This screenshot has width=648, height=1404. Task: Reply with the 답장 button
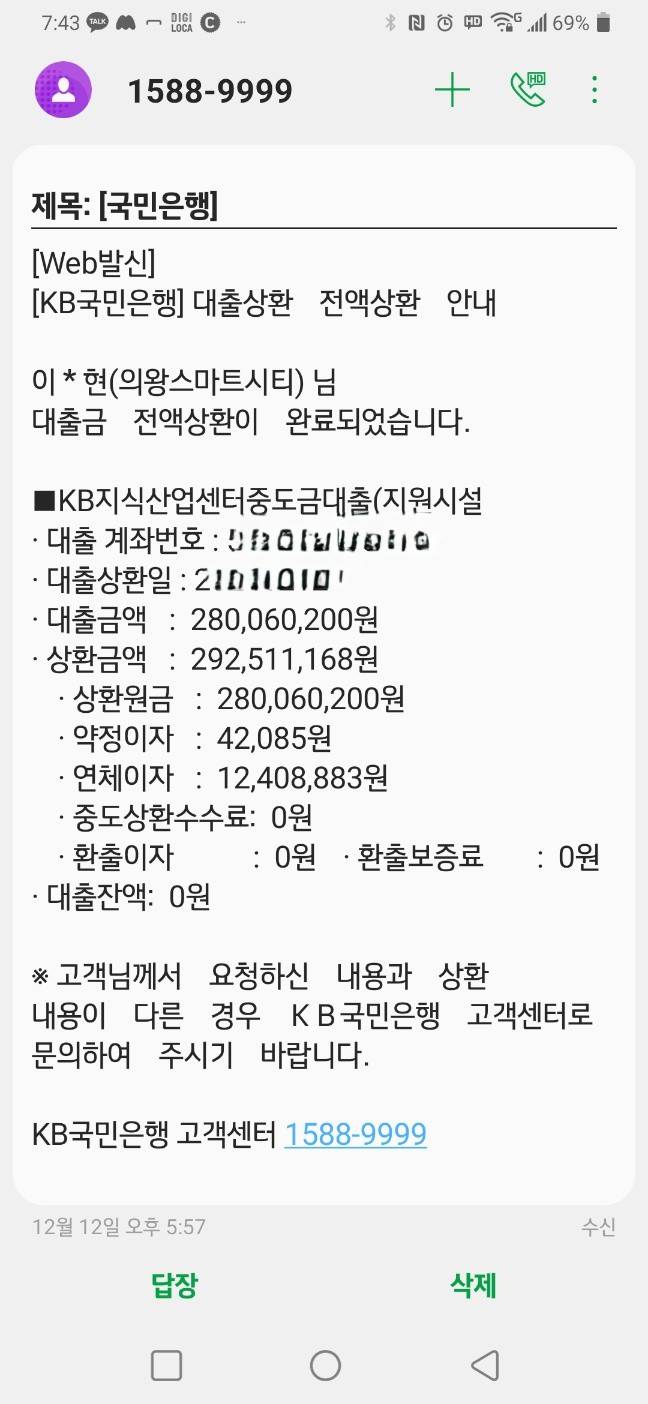pos(174,1285)
